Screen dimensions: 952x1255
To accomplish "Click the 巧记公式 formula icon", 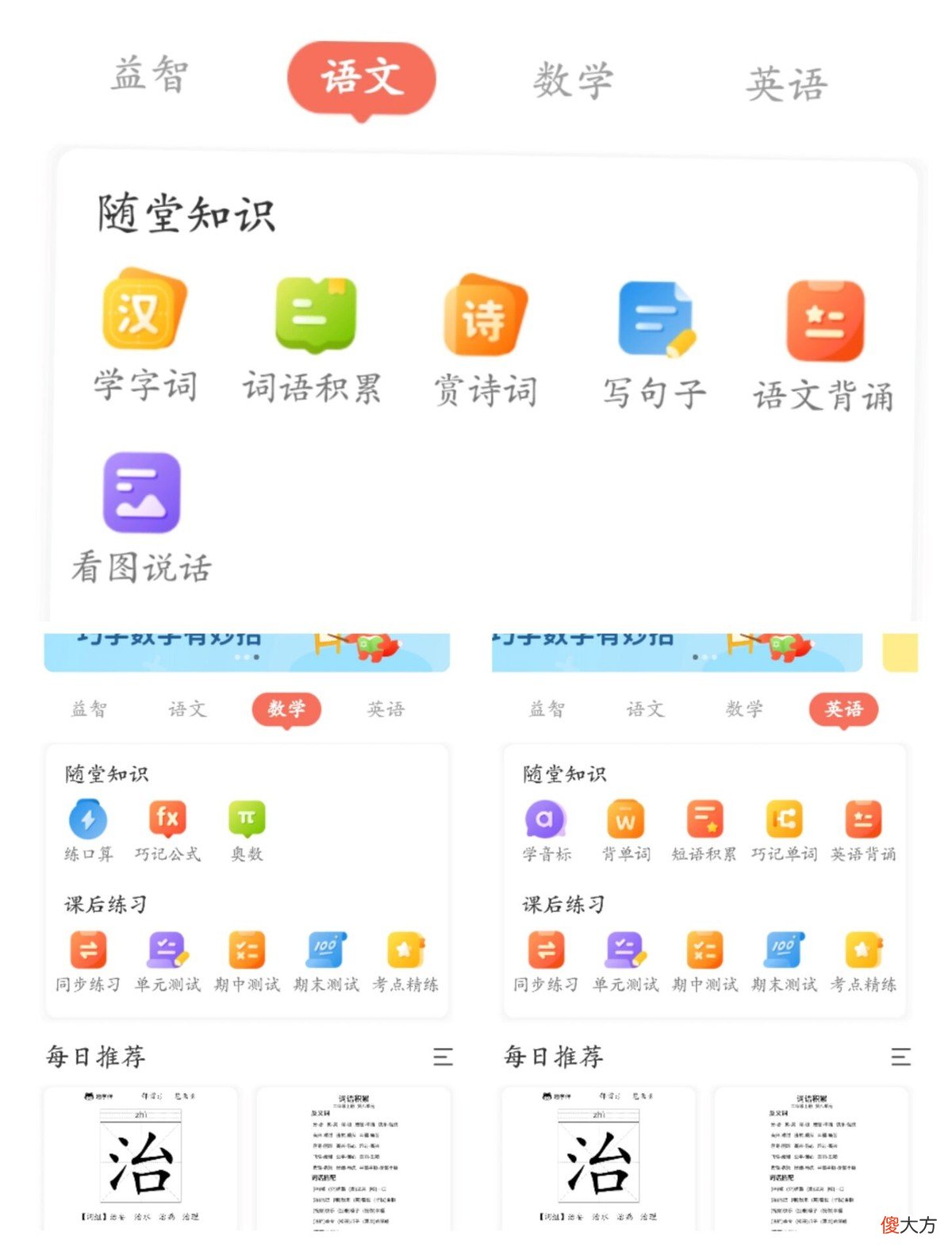I will (x=168, y=819).
